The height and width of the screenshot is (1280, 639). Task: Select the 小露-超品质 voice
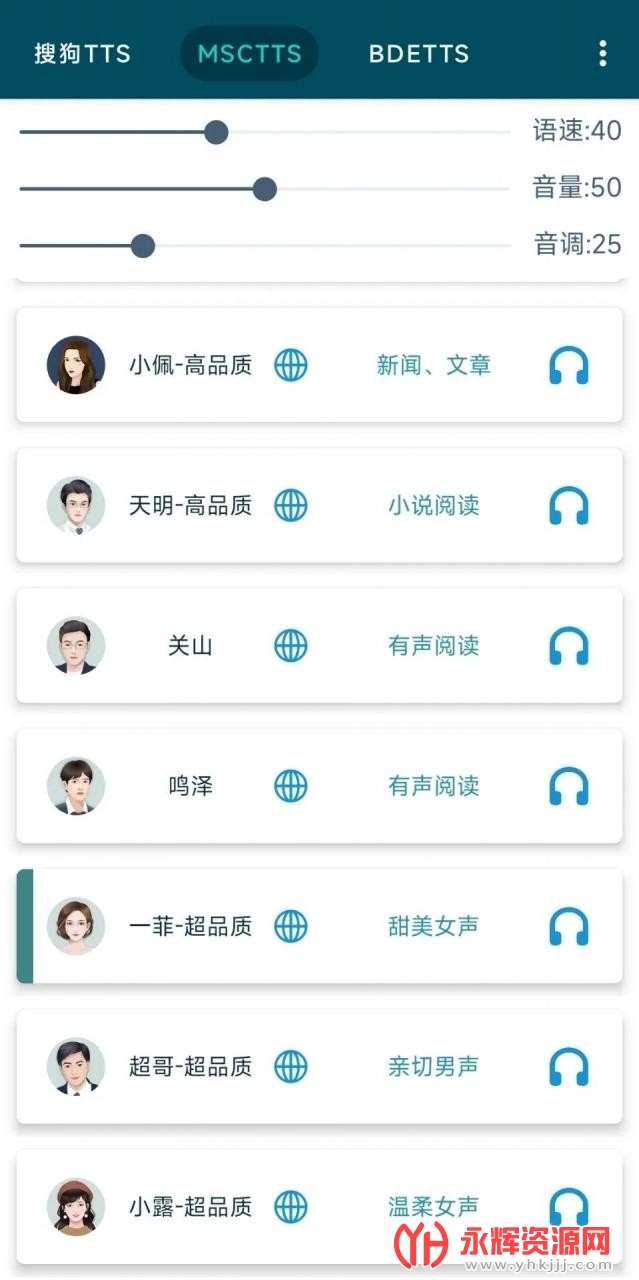(x=190, y=1207)
